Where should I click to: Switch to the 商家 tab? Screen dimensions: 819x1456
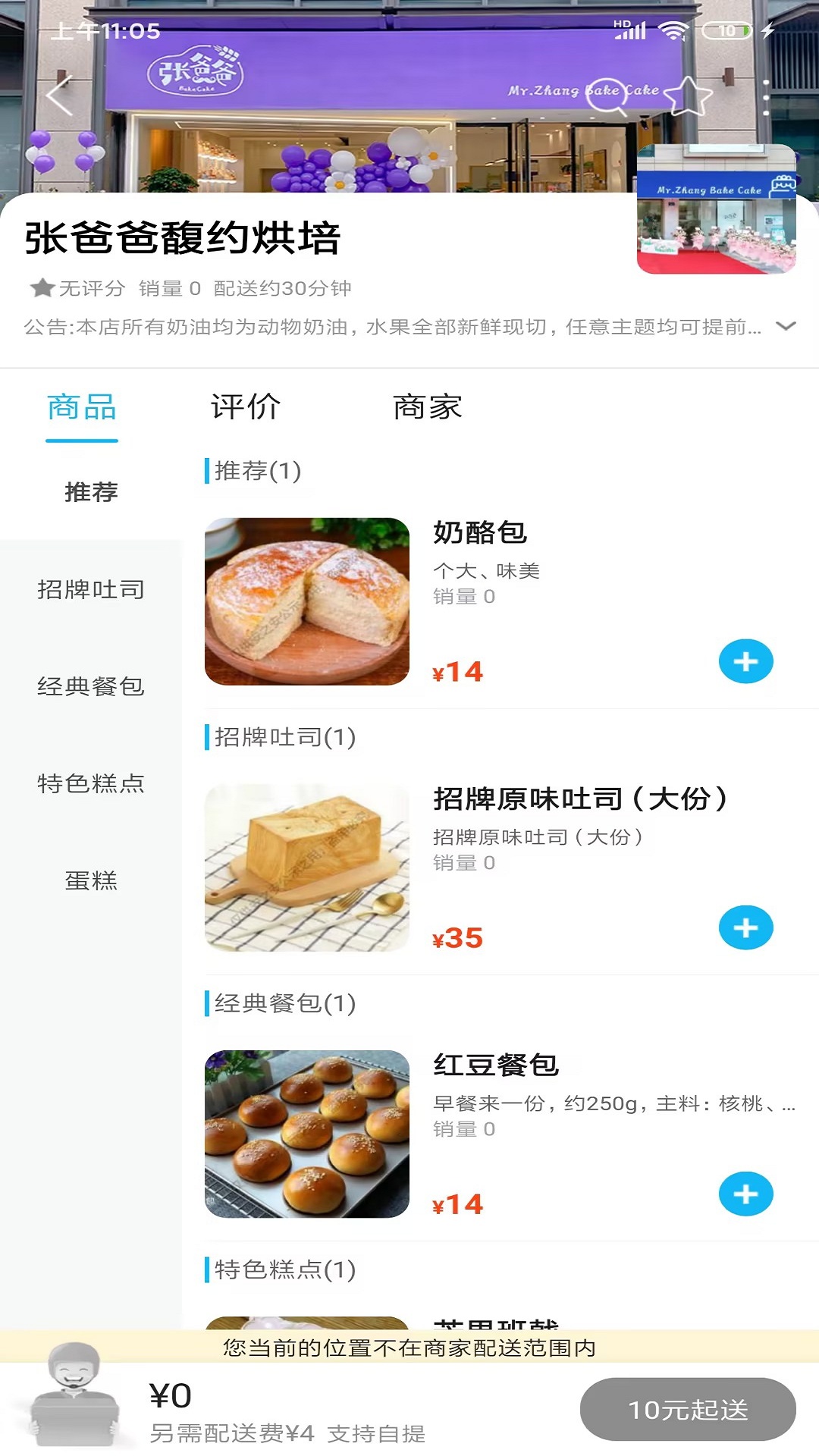pos(427,407)
